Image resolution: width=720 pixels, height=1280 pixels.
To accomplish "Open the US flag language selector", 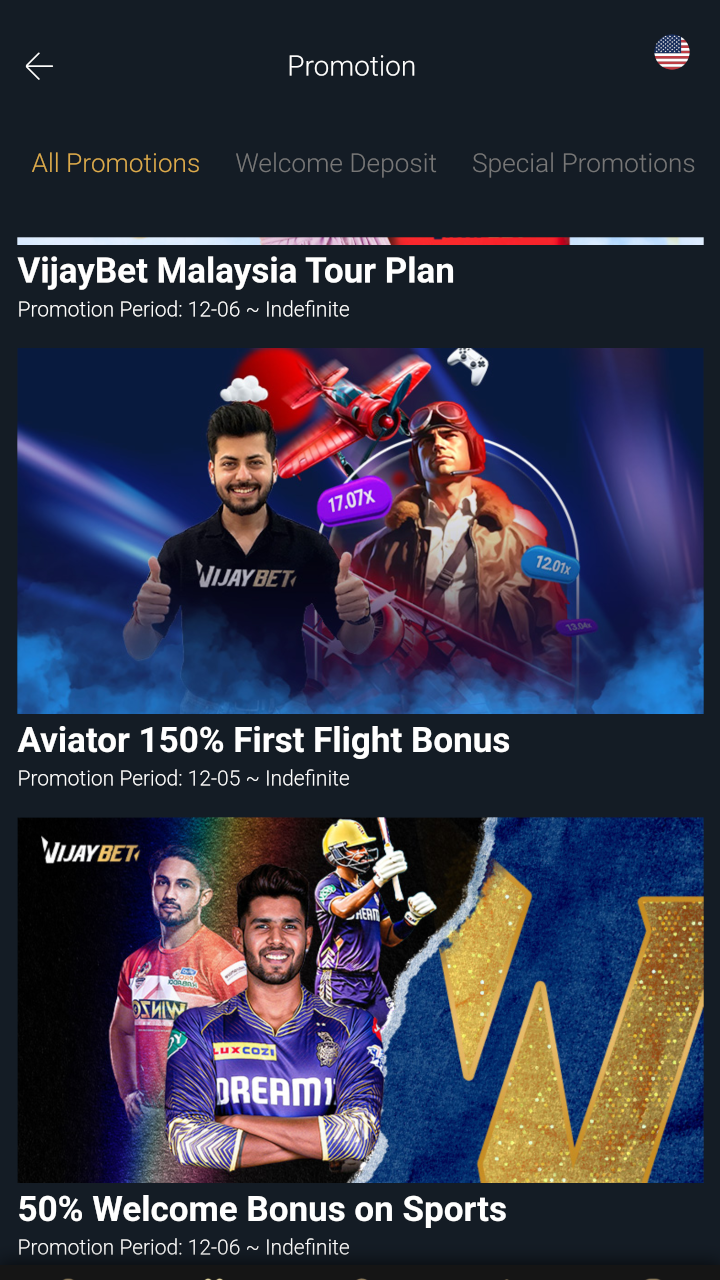I will [x=672, y=53].
